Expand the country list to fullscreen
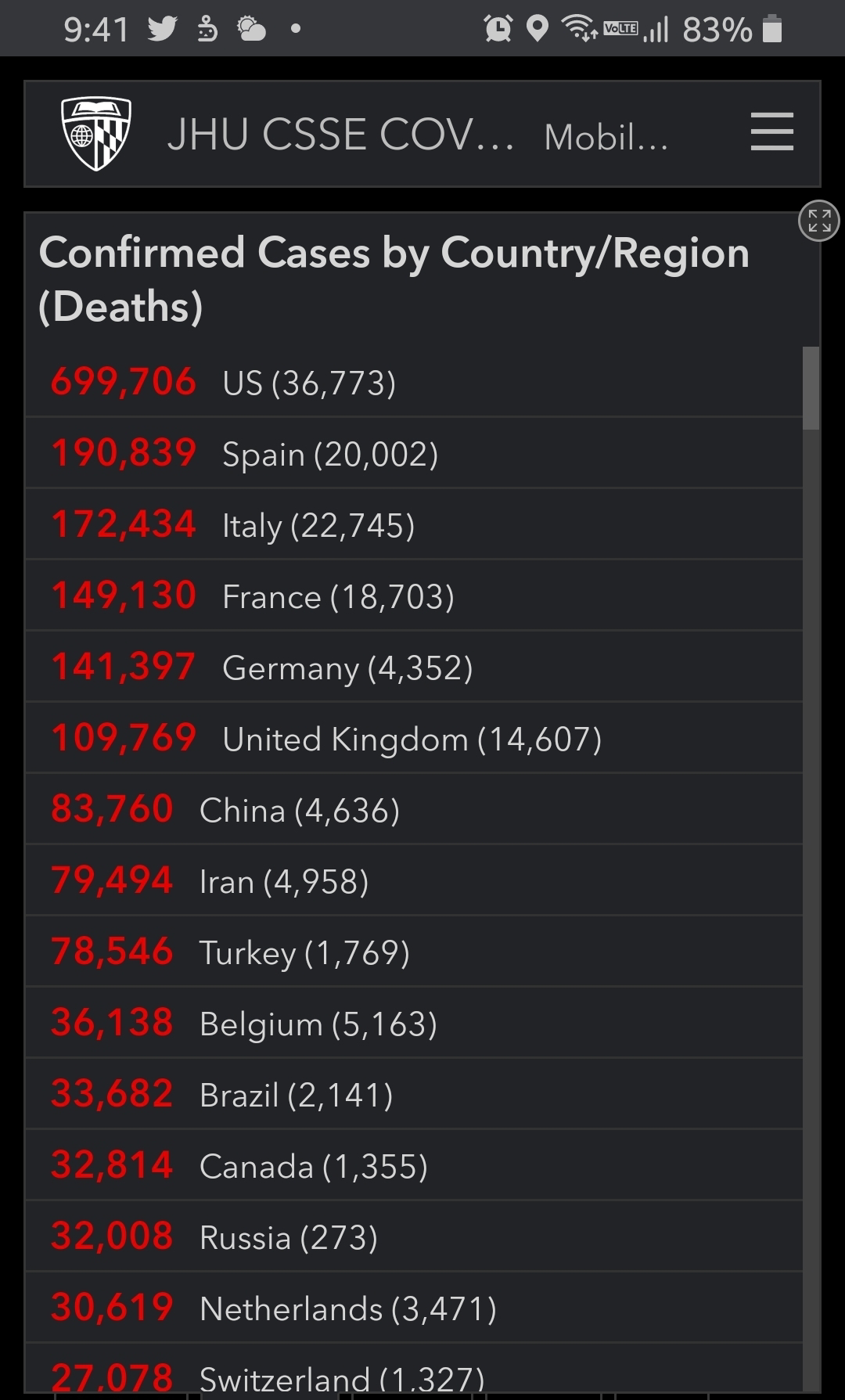The image size is (845, 1400). 819,221
